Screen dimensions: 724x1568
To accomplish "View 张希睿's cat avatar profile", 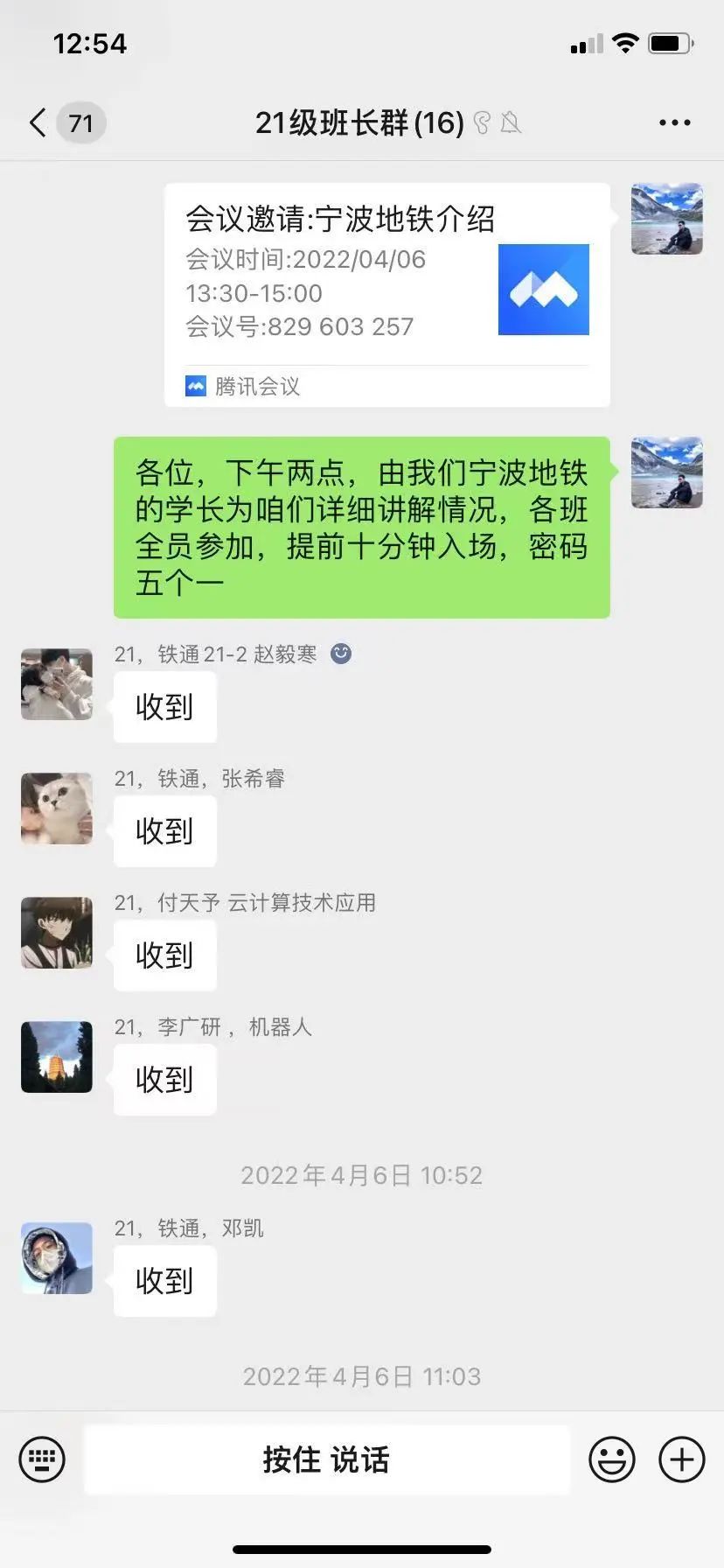I will [57, 808].
